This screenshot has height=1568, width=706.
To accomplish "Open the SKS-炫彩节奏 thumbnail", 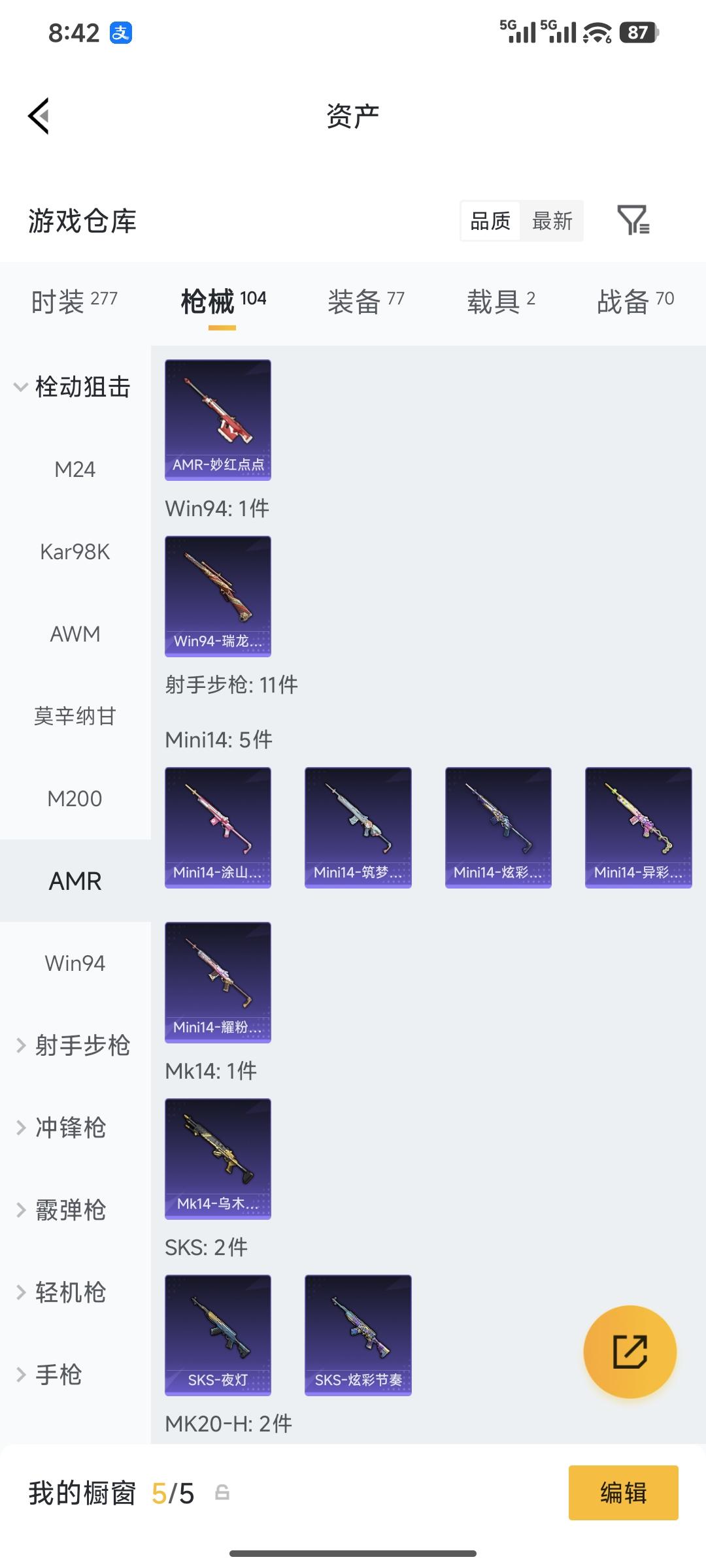I will (358, 1333).
